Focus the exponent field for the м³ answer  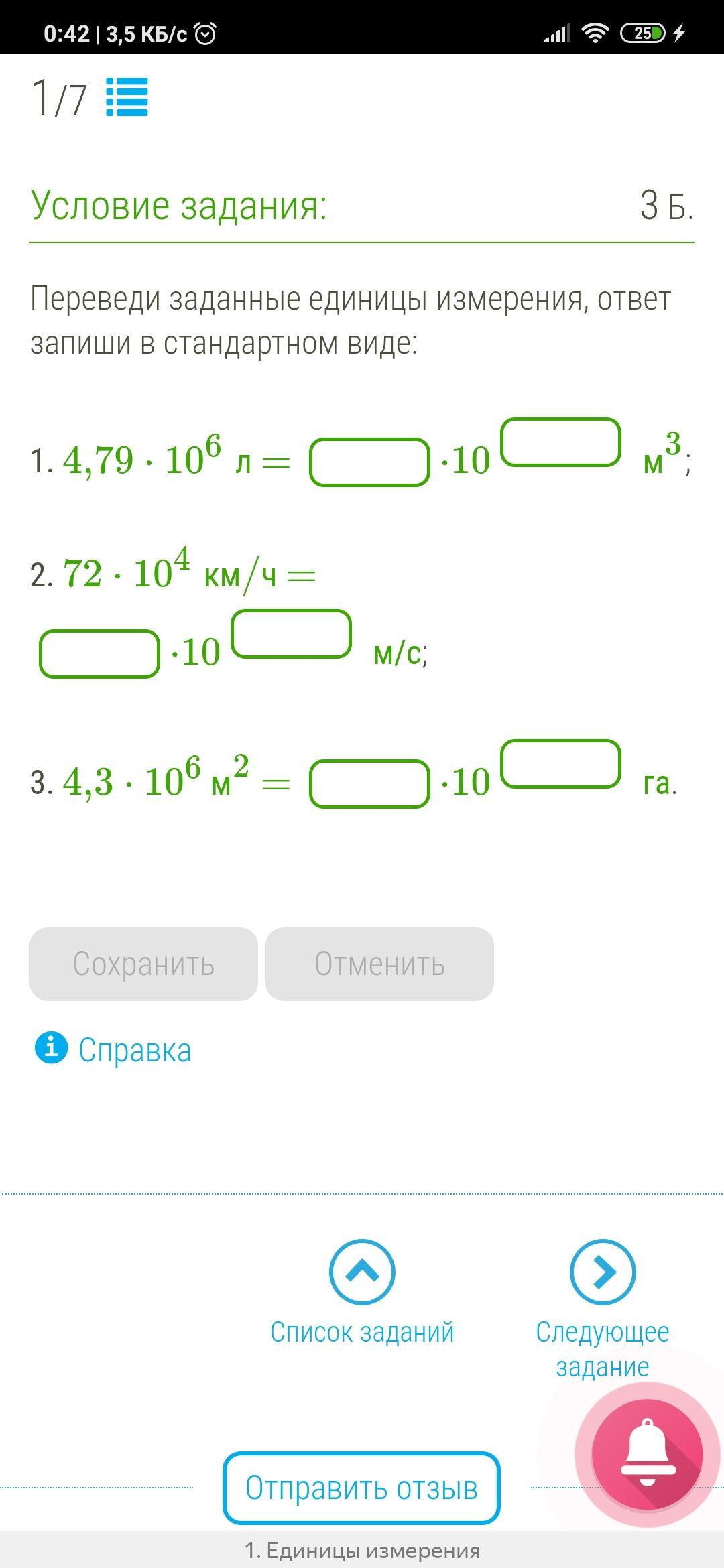coord(560,442)
